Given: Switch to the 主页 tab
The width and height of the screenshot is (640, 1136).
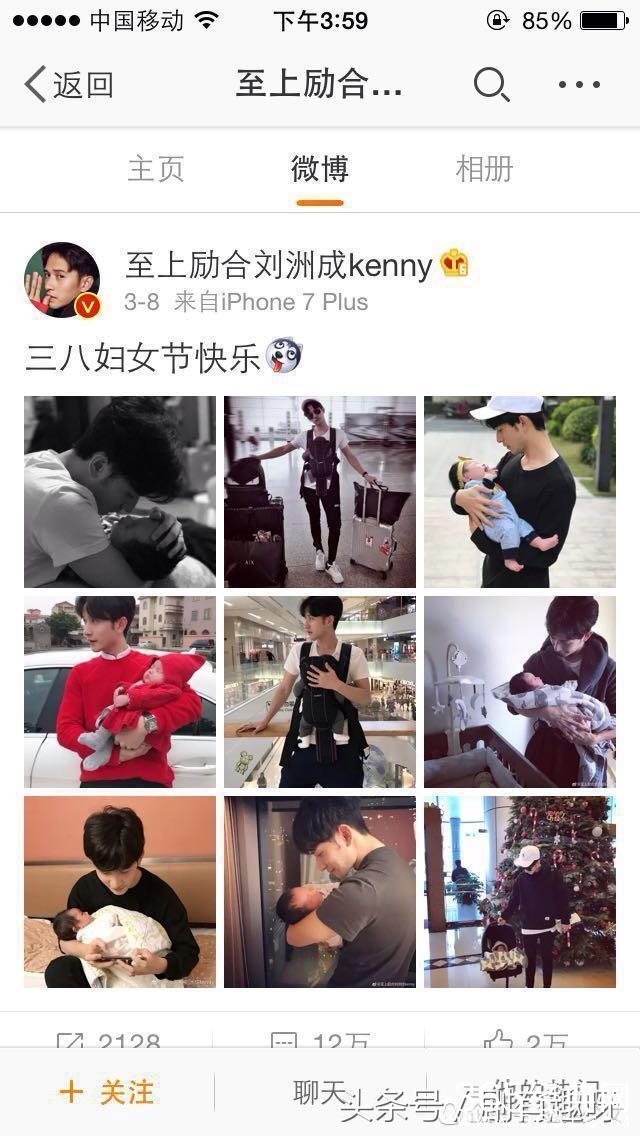Looking at the screenshot, I should pos(156,169).
